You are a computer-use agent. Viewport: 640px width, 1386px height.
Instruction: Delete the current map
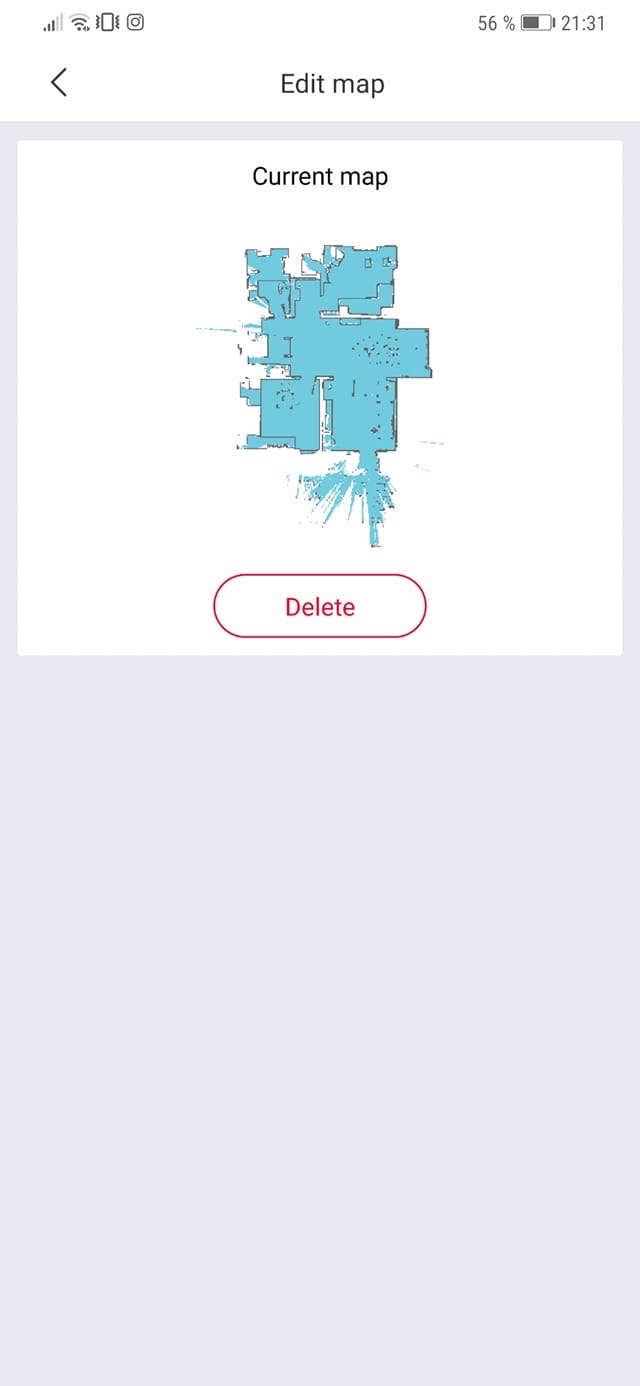click(320, 606)
